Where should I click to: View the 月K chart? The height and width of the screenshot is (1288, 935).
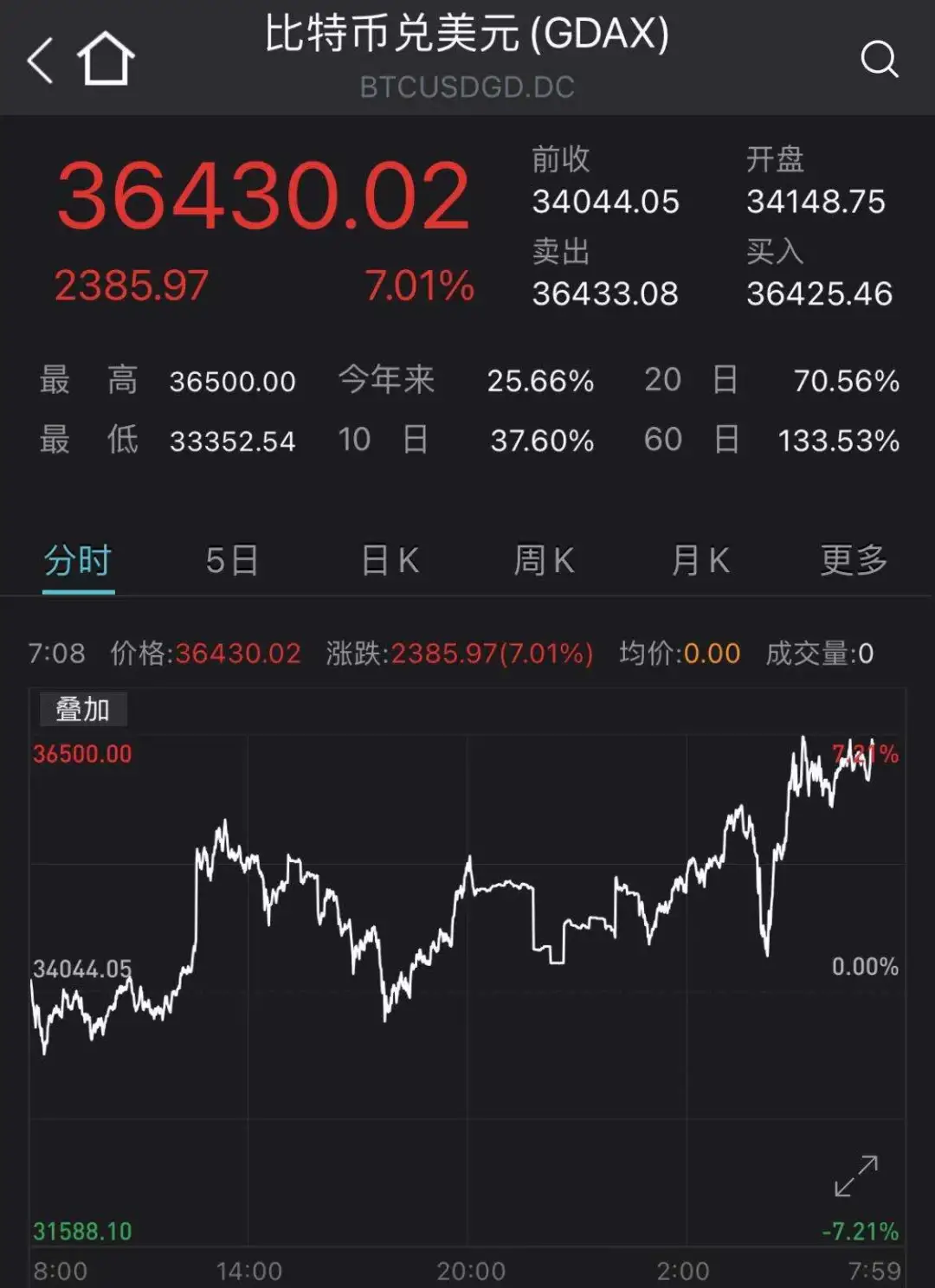700,561
